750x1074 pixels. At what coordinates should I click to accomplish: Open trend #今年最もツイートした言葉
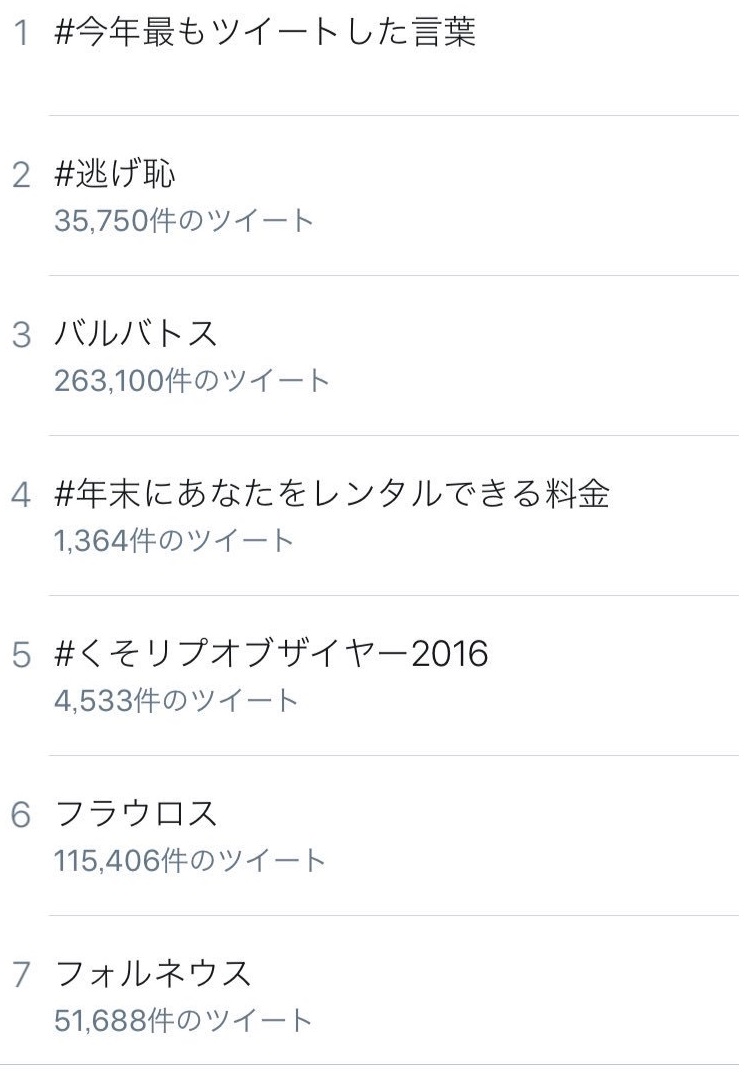pyautogui.click(x=265, y=34)
